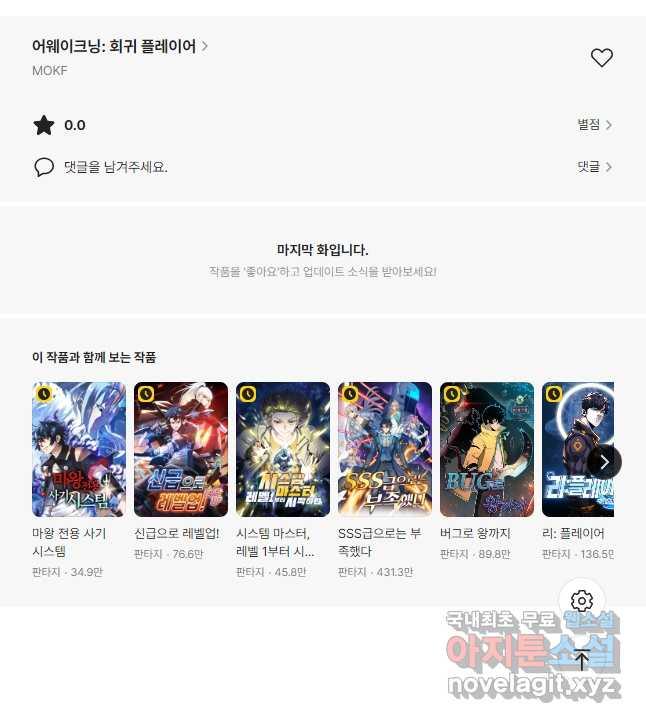Like this series with the heart icon

pos(601,58)
